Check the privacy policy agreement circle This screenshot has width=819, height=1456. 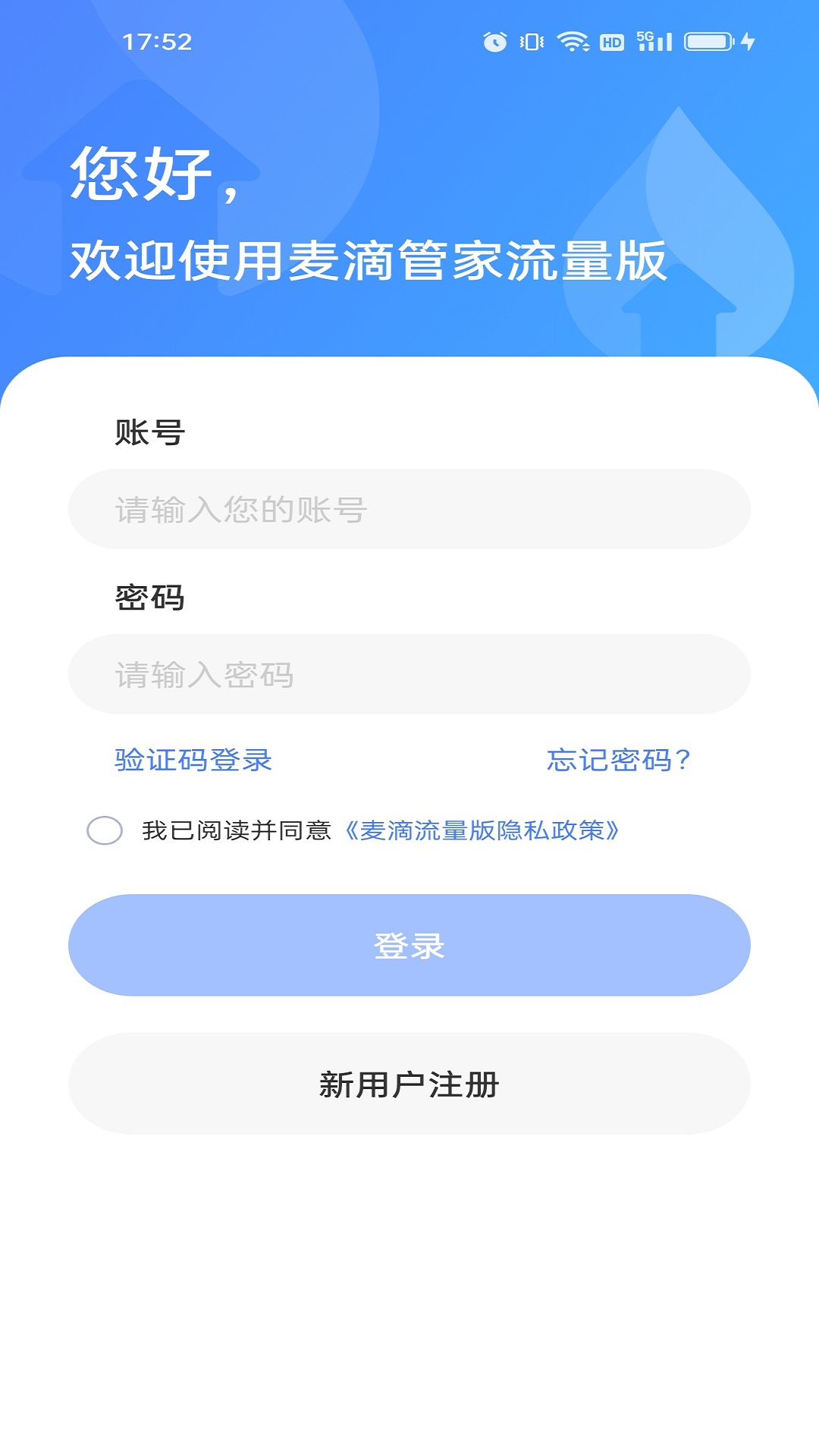[x=105, y=830]
